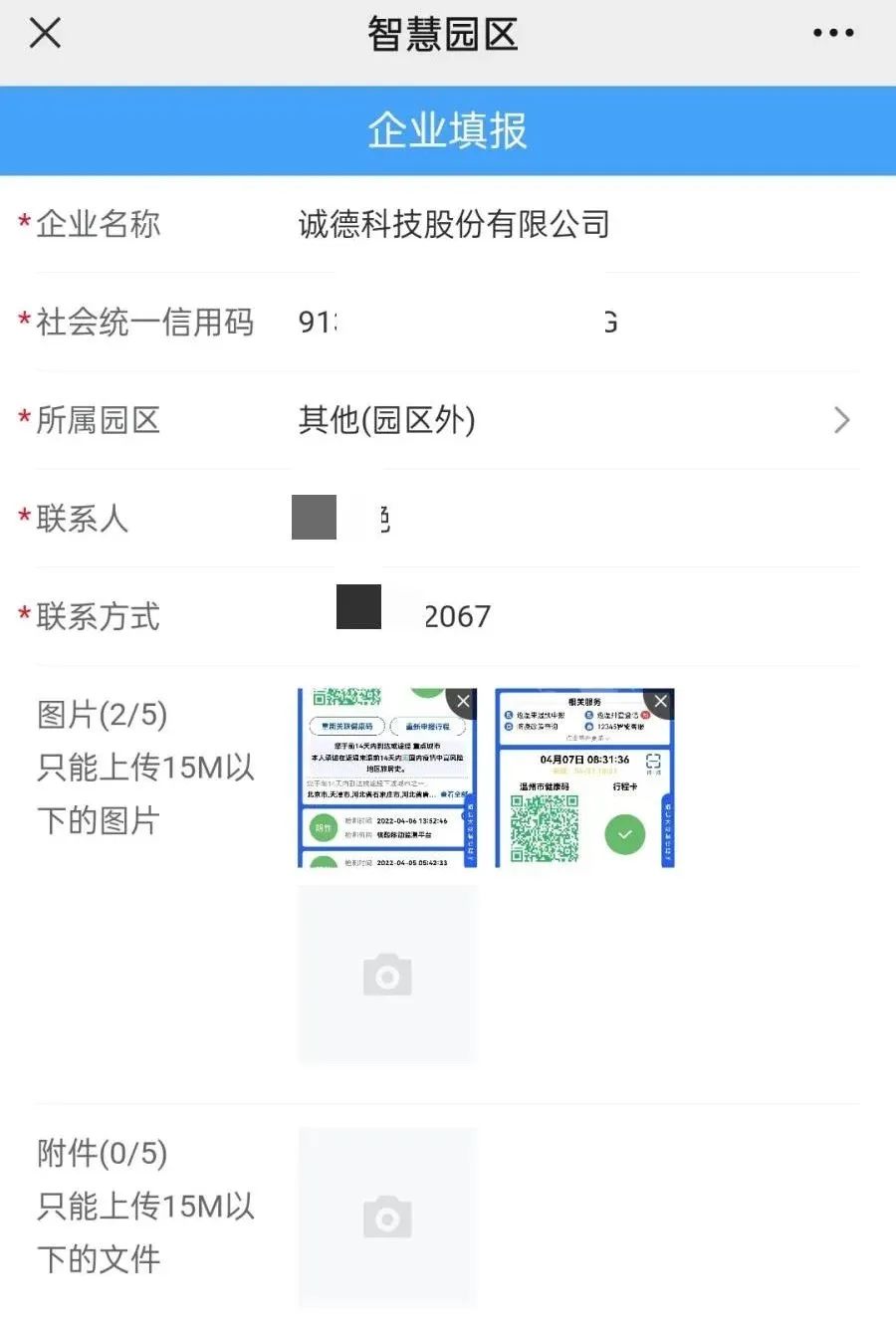Remove the first uploaded image
Screen dimensions: 896x1331
click(463, 702)
